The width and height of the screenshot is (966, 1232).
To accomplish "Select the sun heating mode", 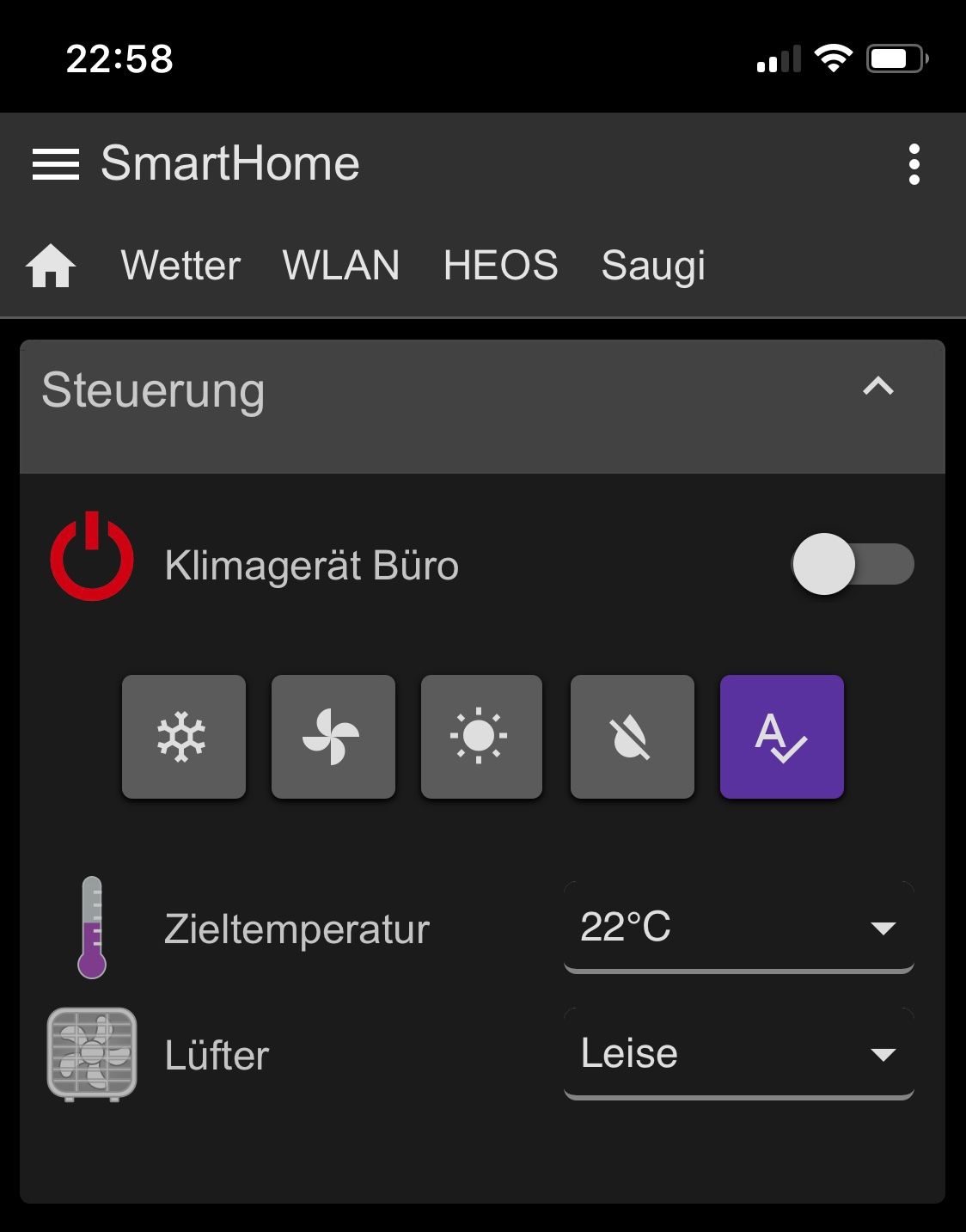I will (x=481, y=737).
